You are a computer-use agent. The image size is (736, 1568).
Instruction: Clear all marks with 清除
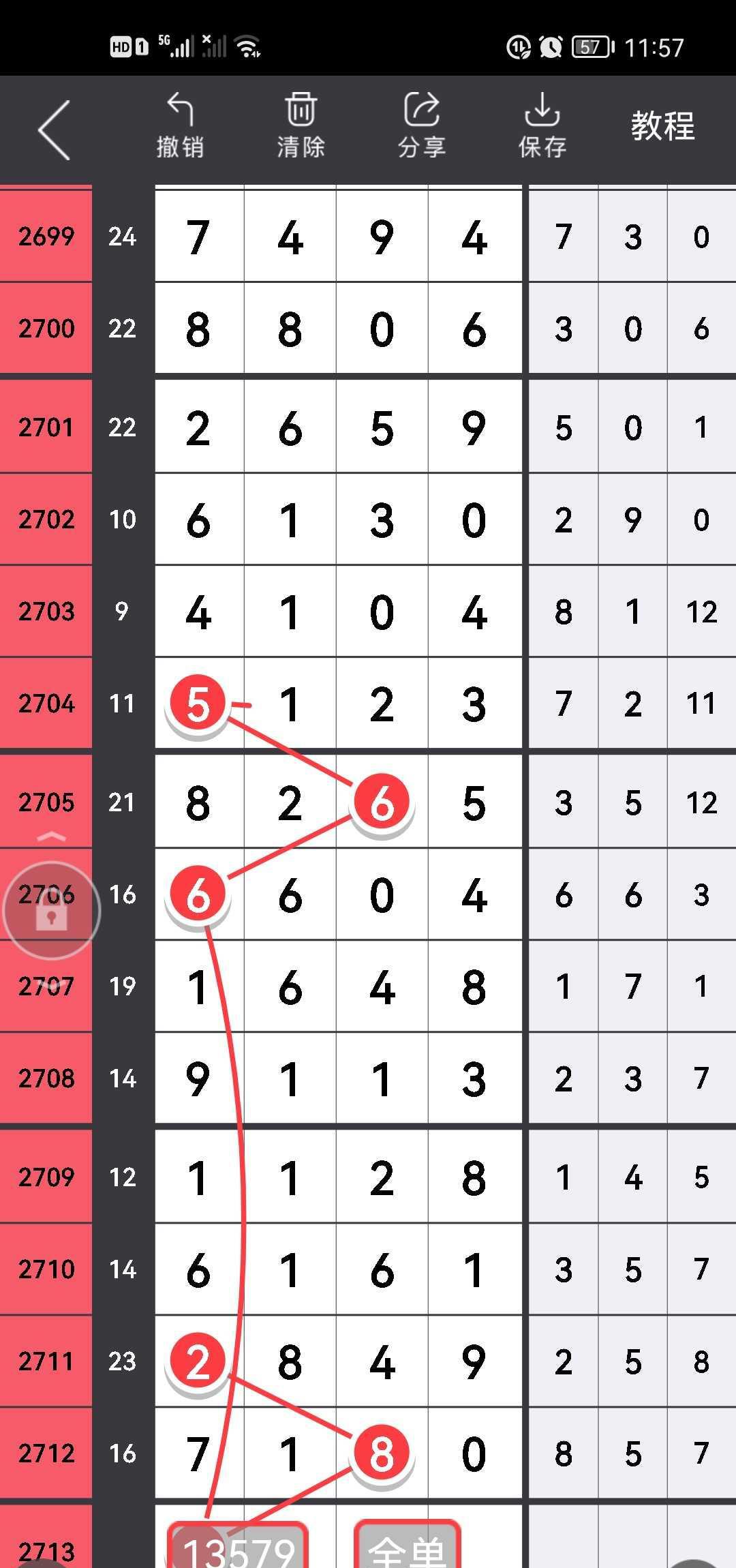click(301, 127)
